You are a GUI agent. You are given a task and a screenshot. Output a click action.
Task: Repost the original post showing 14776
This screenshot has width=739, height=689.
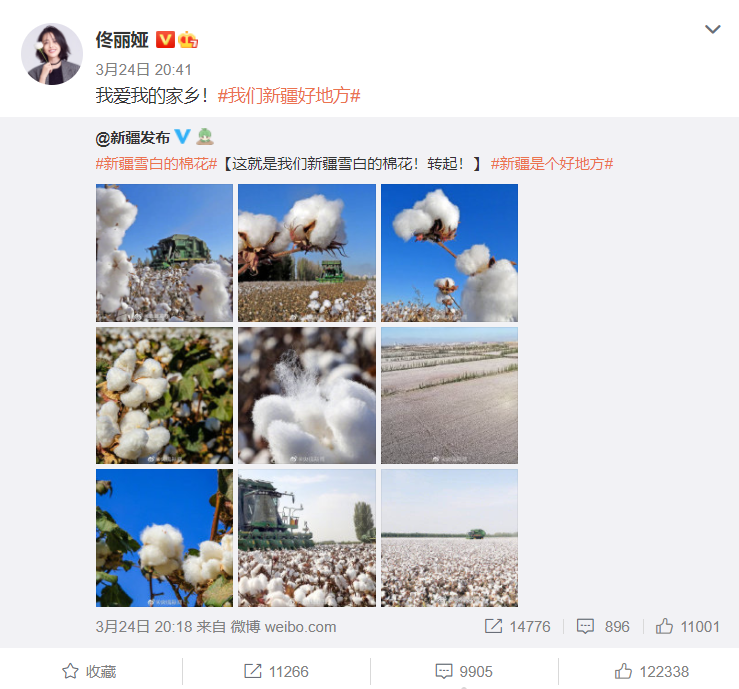(x=517, y=626)
